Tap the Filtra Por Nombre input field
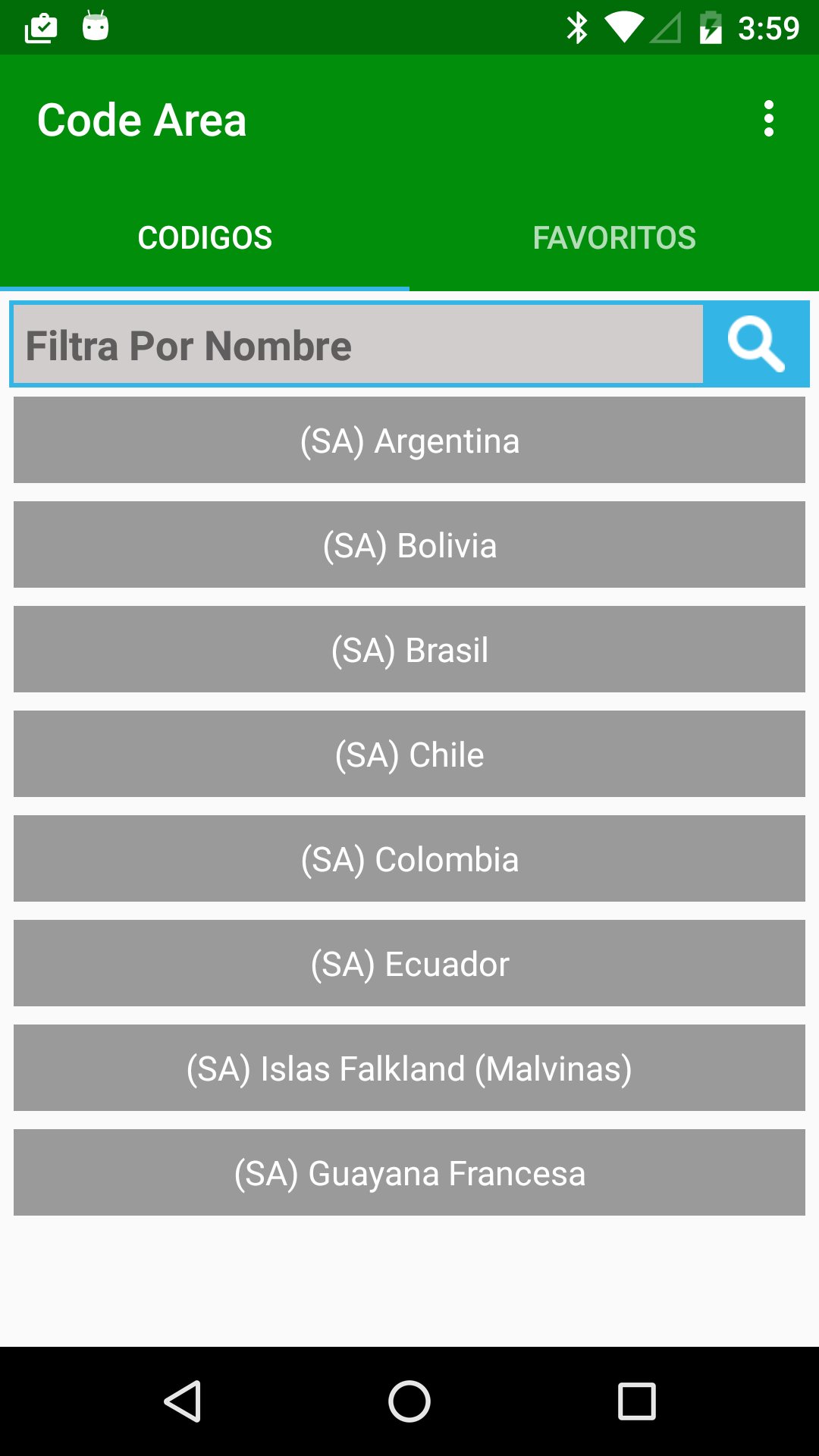Image resolution: width=819 pixels, height=1456 pixels. tap(356, 344)
